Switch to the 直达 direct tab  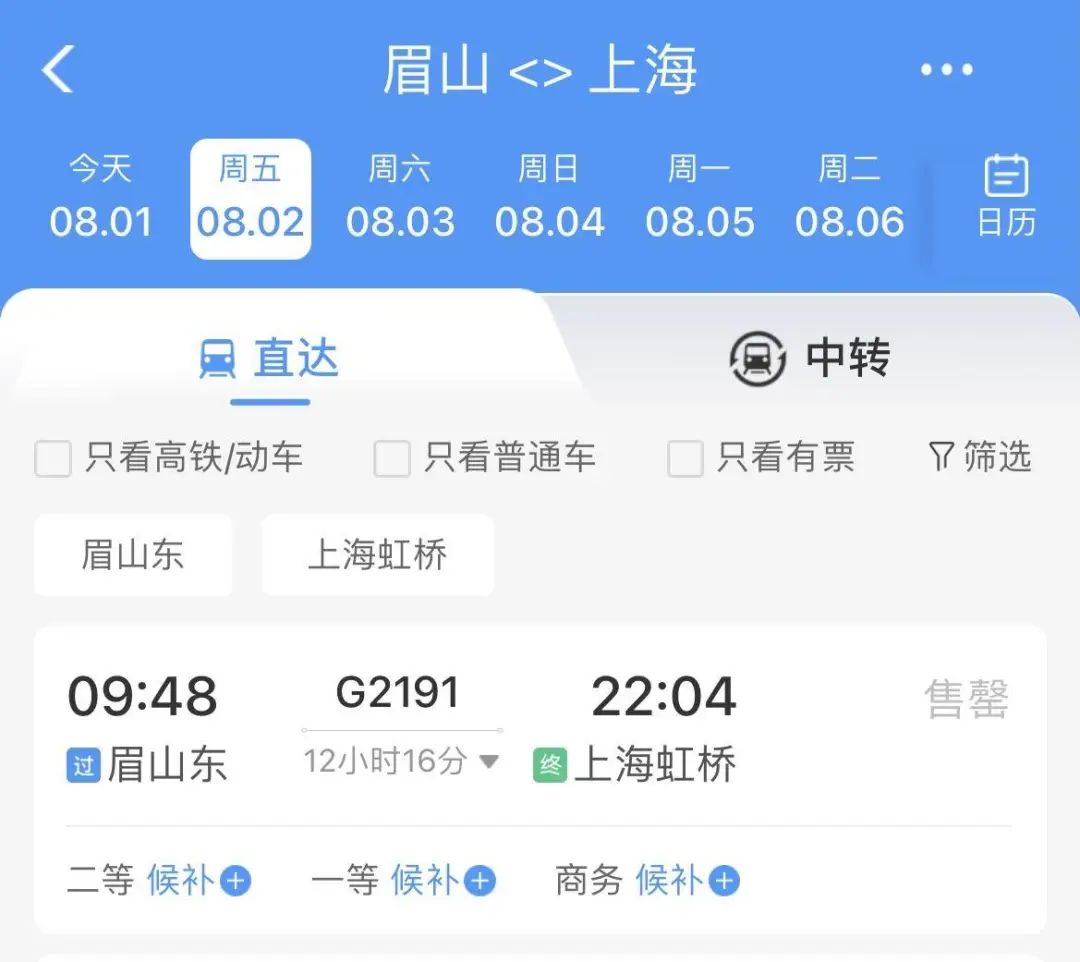[x=270, y=360]
